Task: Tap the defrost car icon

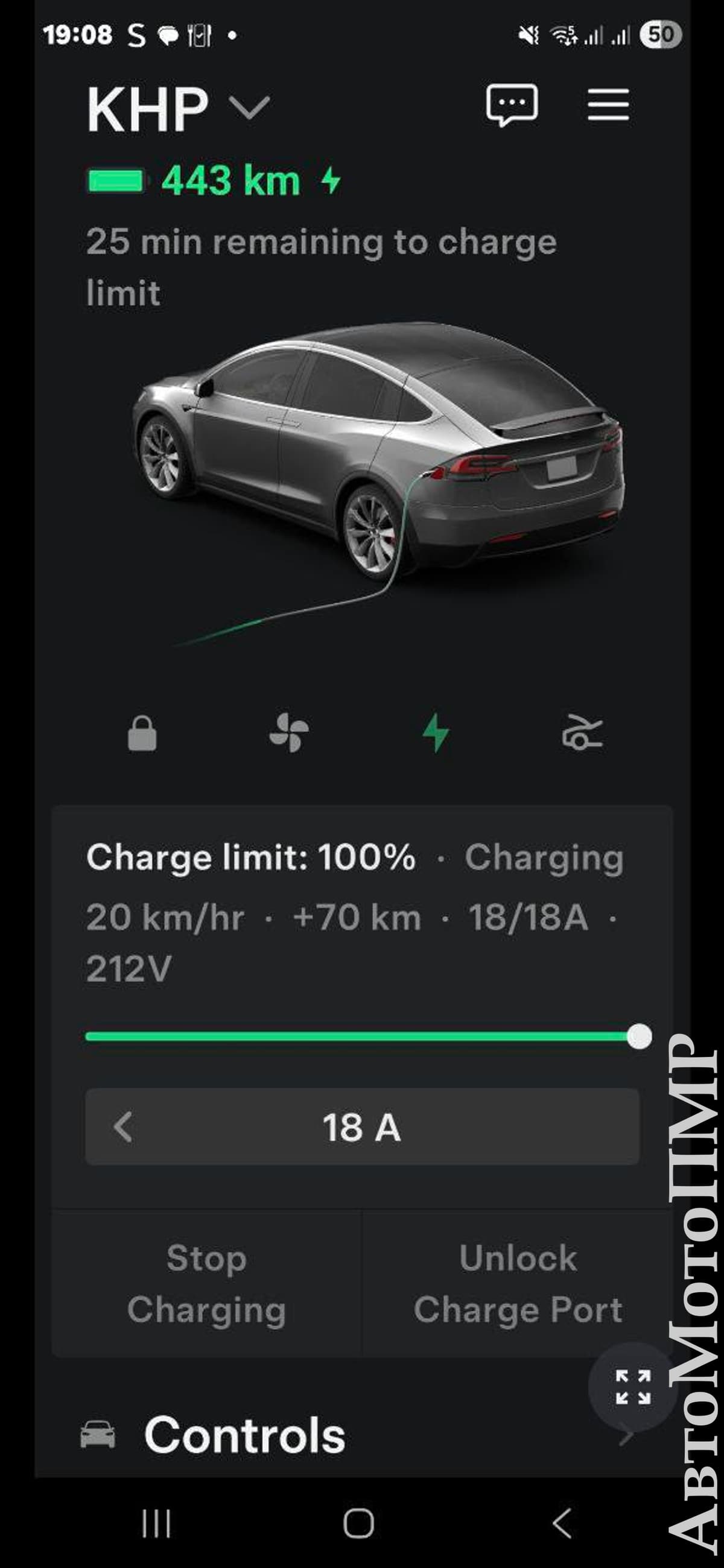Action: (x=582, y=733)
